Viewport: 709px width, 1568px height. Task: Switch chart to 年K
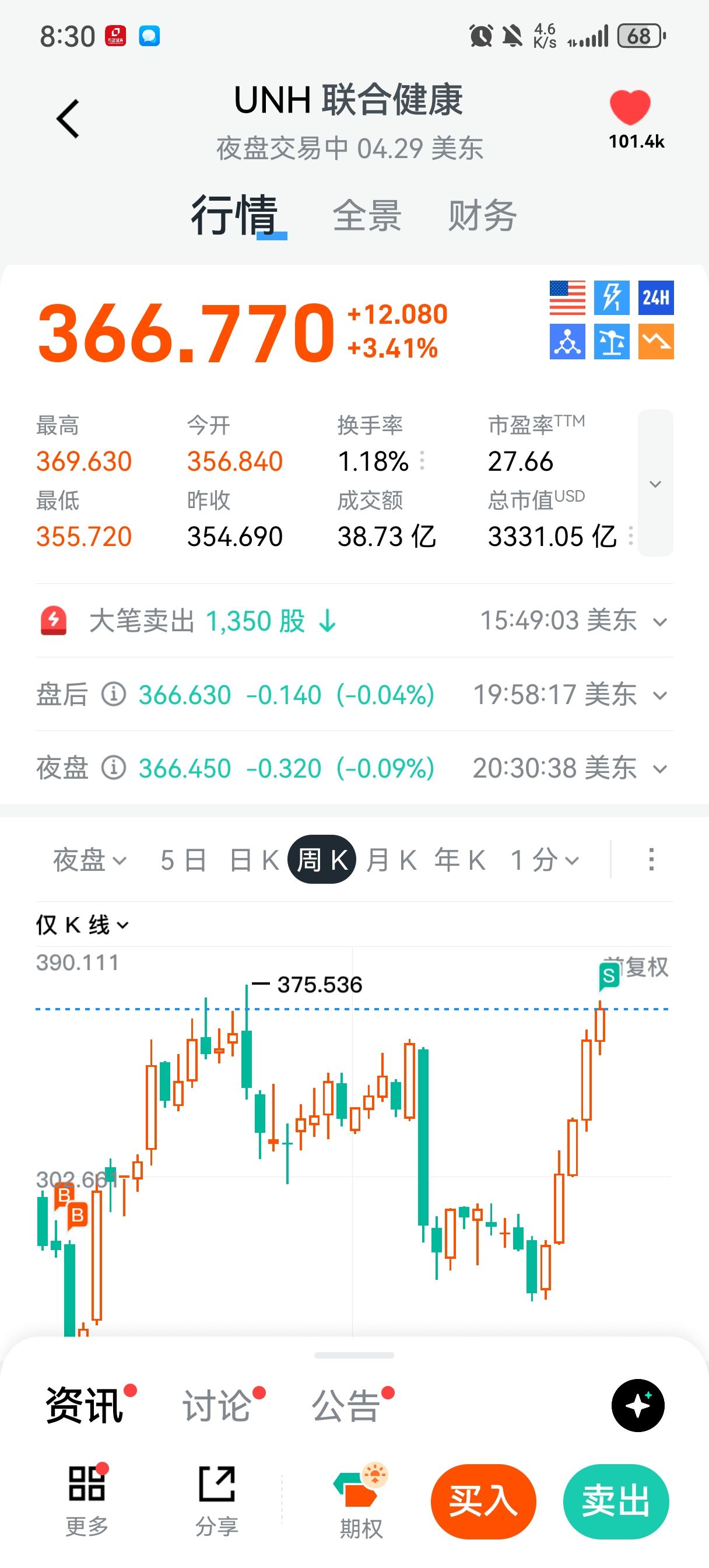[x=460, y=860]
